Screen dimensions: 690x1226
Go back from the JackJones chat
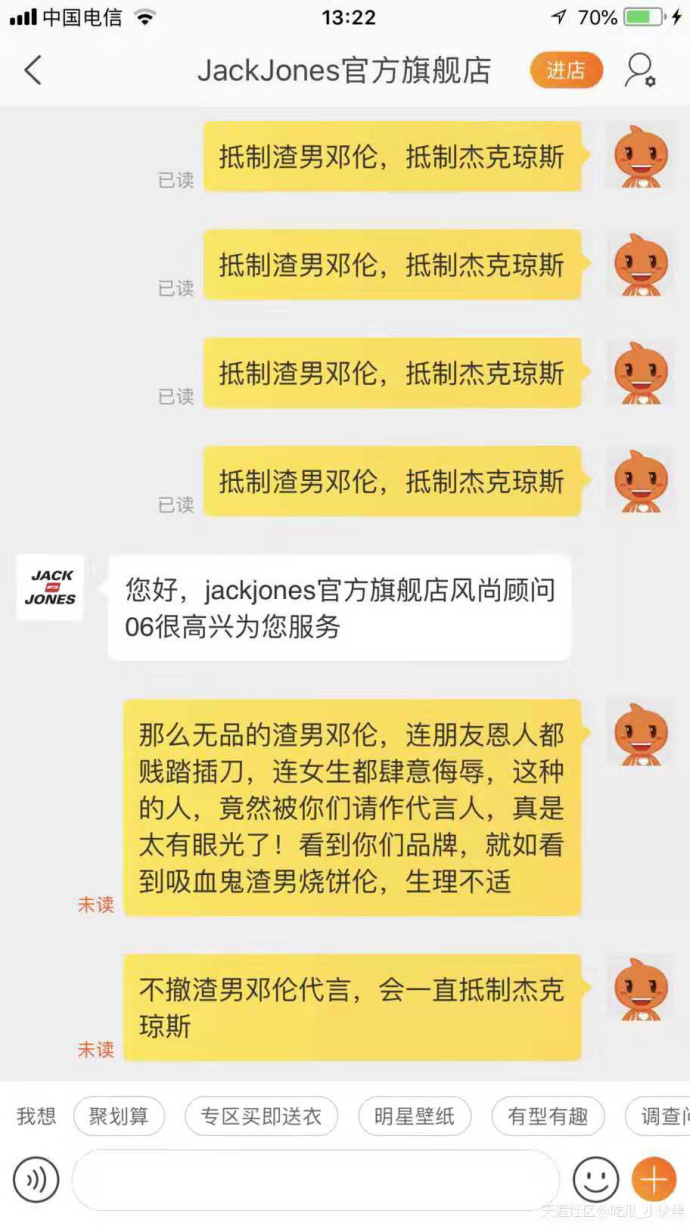[x=33, y=71]
